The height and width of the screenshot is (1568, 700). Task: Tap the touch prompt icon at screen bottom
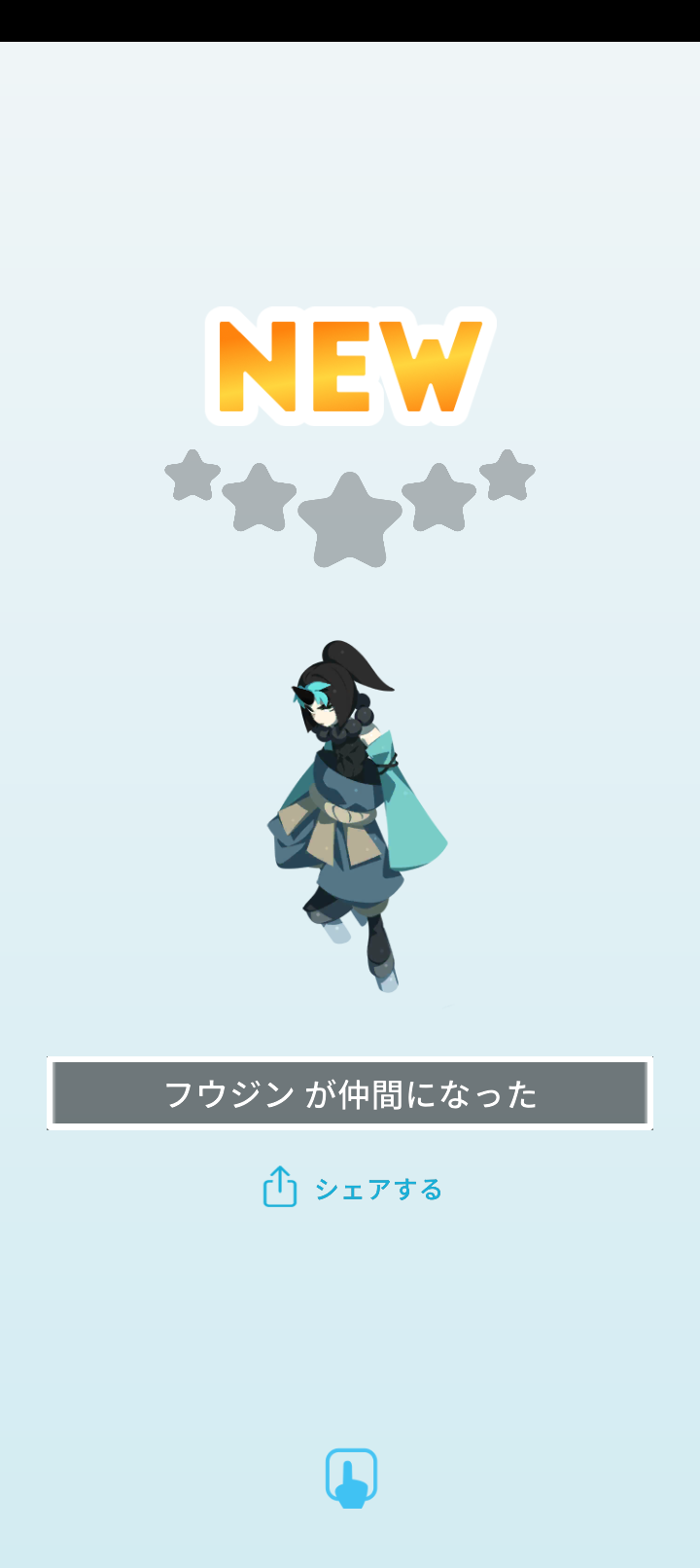click(x=350, y=1477)
